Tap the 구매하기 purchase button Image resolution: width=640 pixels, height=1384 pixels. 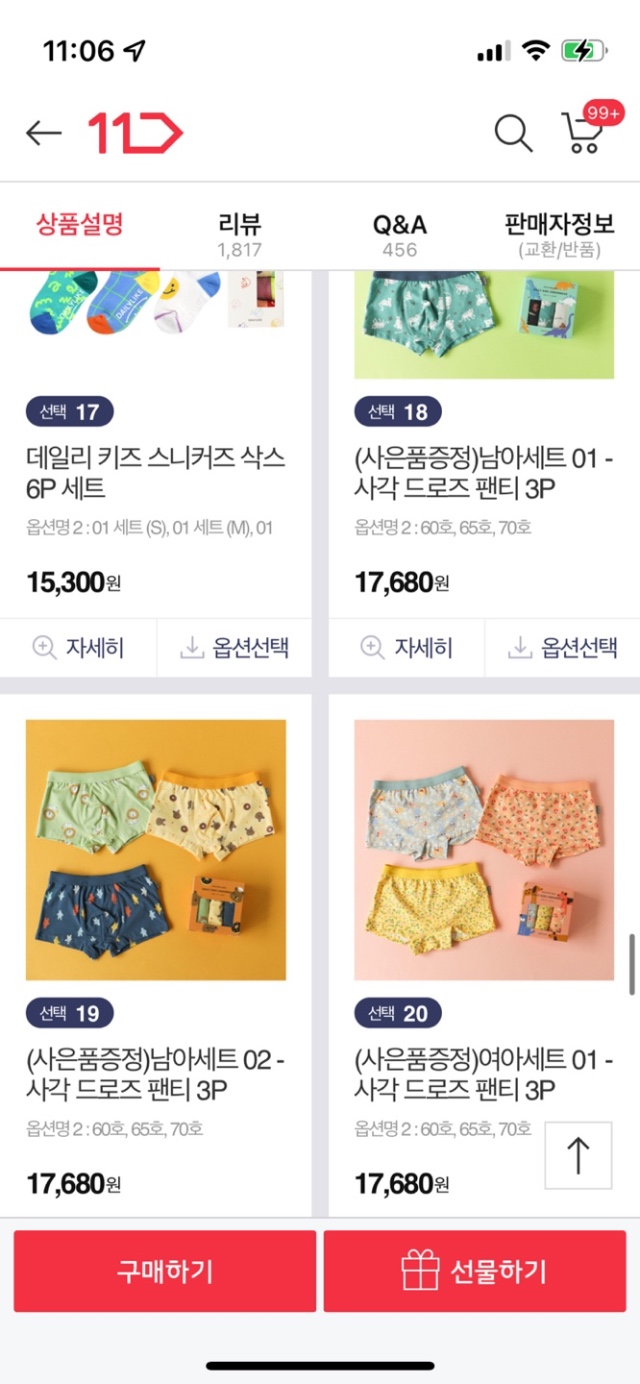click(x=165, y=1271)
